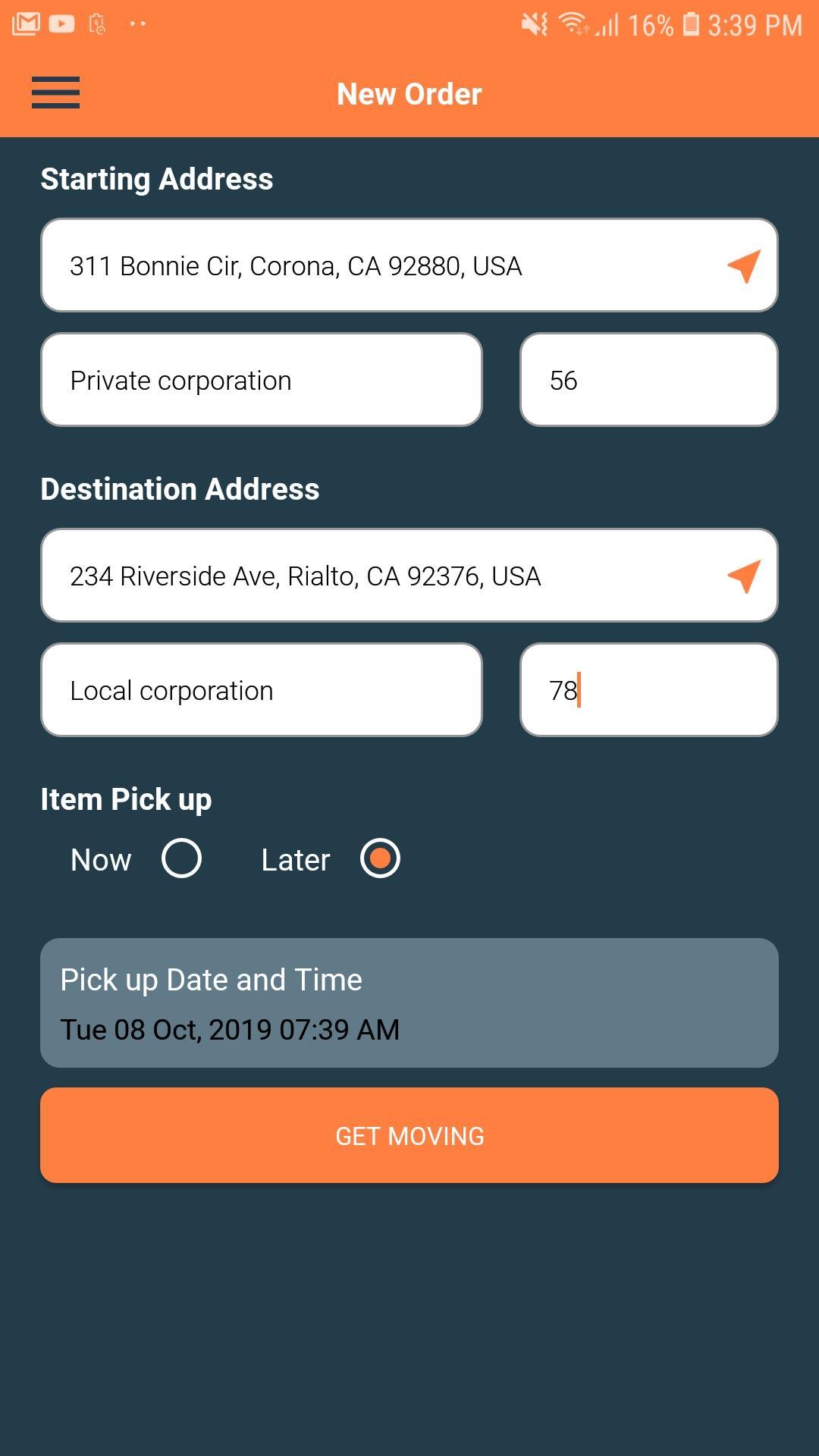Select the Now pick up option
The height and width of the screenshot is (1456, 819).
point(181,858)
